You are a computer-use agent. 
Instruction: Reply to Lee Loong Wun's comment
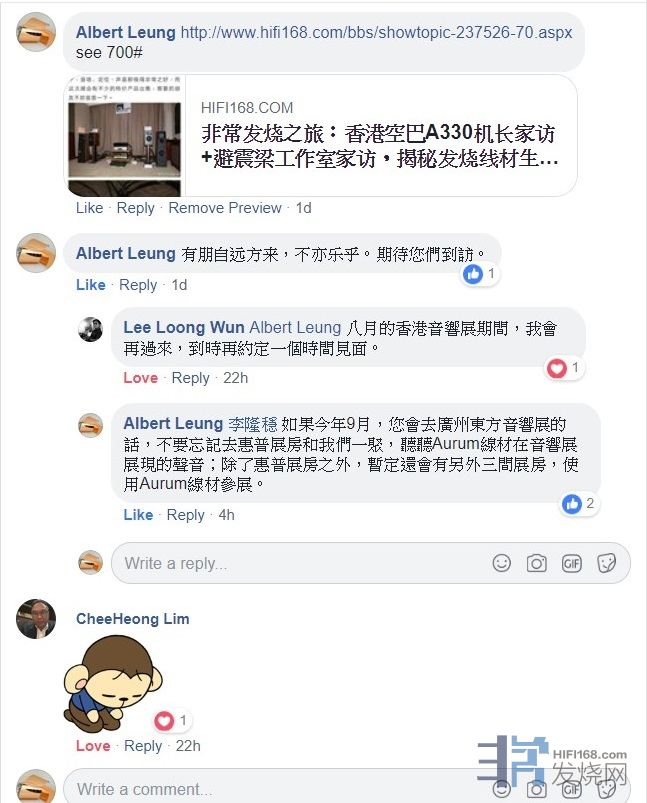pyautogui.click(x=190, y=378)
